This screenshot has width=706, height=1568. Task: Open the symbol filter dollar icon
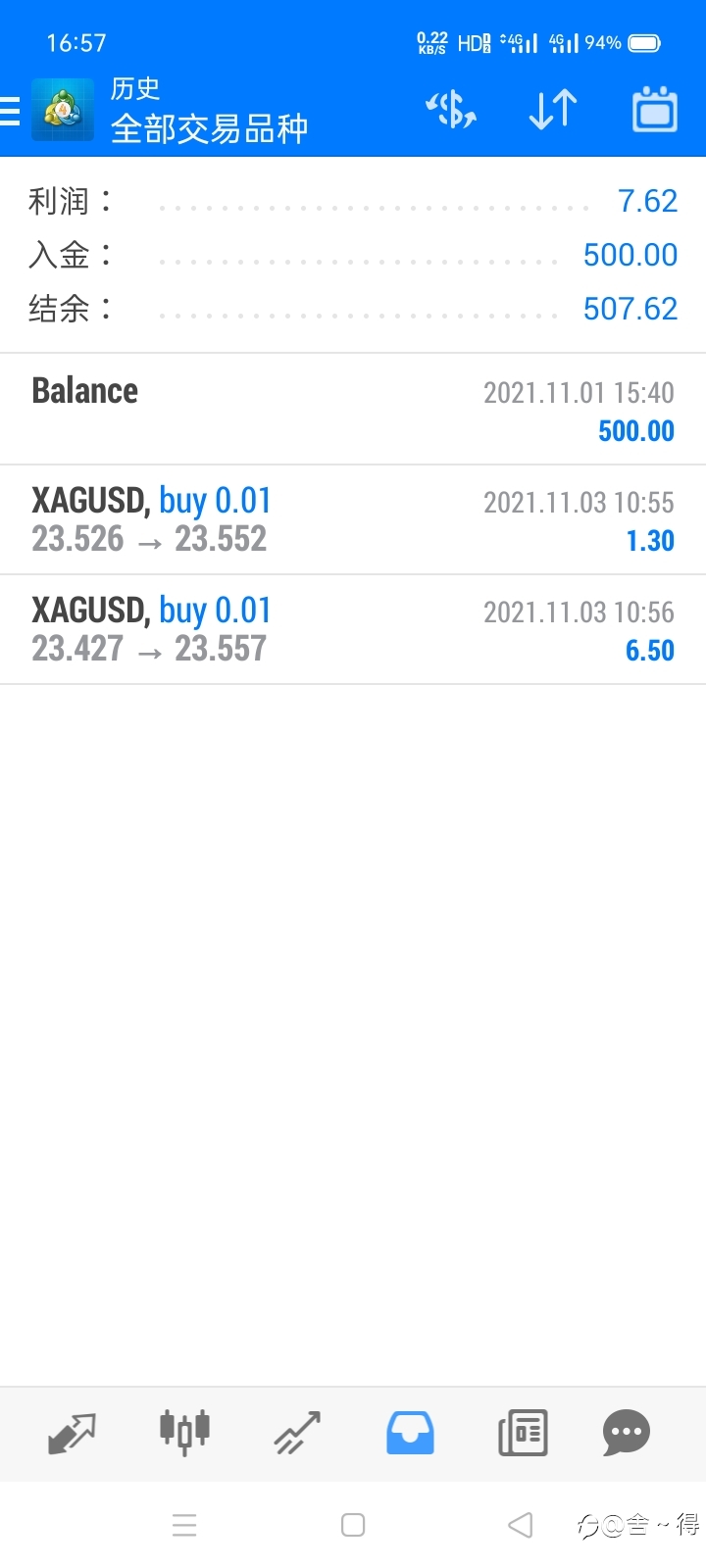(x=451, y=110)
